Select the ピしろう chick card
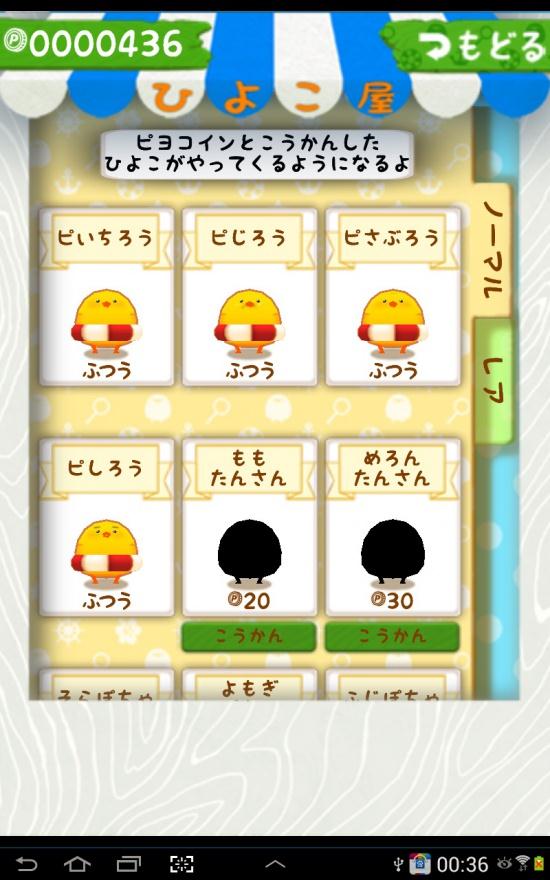Screen dimensions: 550x880 (x=106, y=527)
